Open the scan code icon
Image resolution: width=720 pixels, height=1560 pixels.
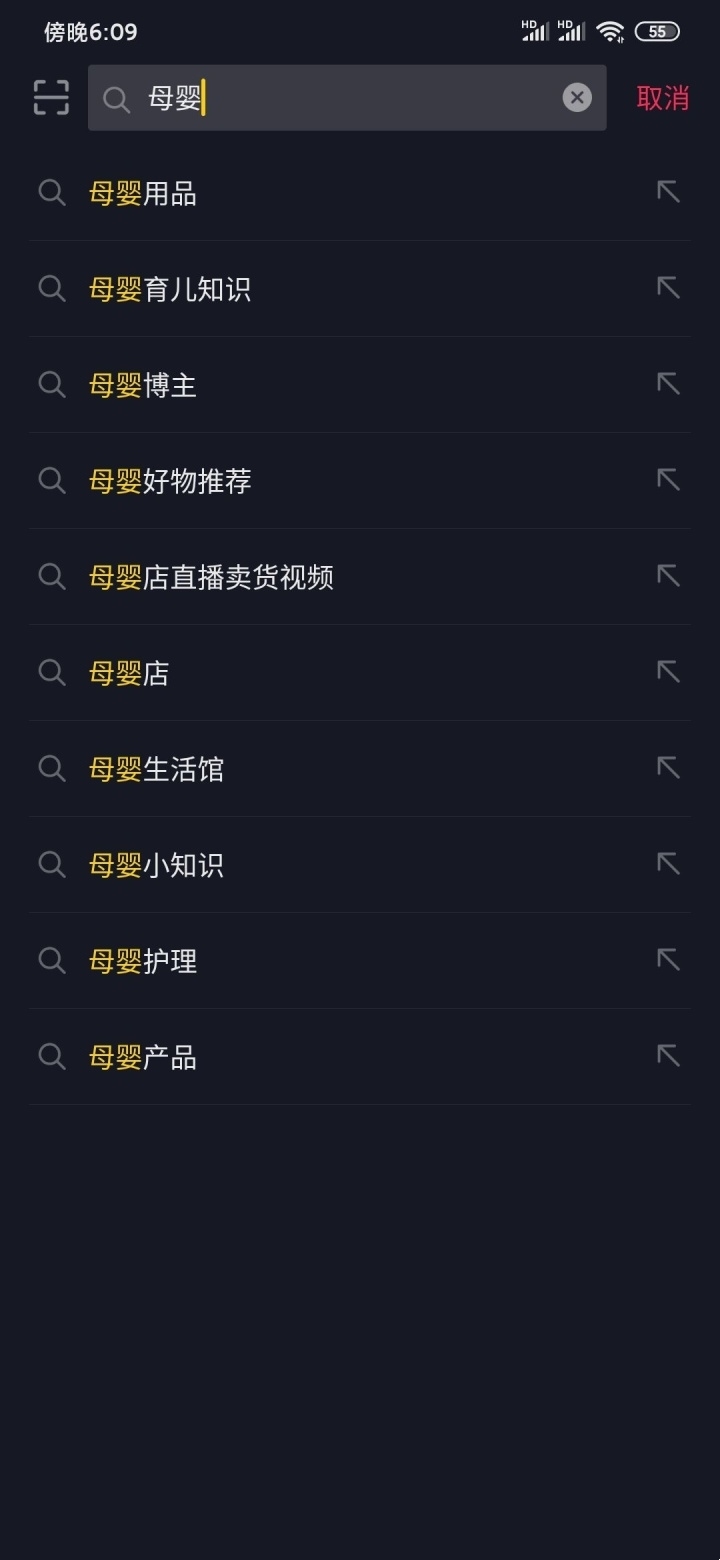pos(51,97)
